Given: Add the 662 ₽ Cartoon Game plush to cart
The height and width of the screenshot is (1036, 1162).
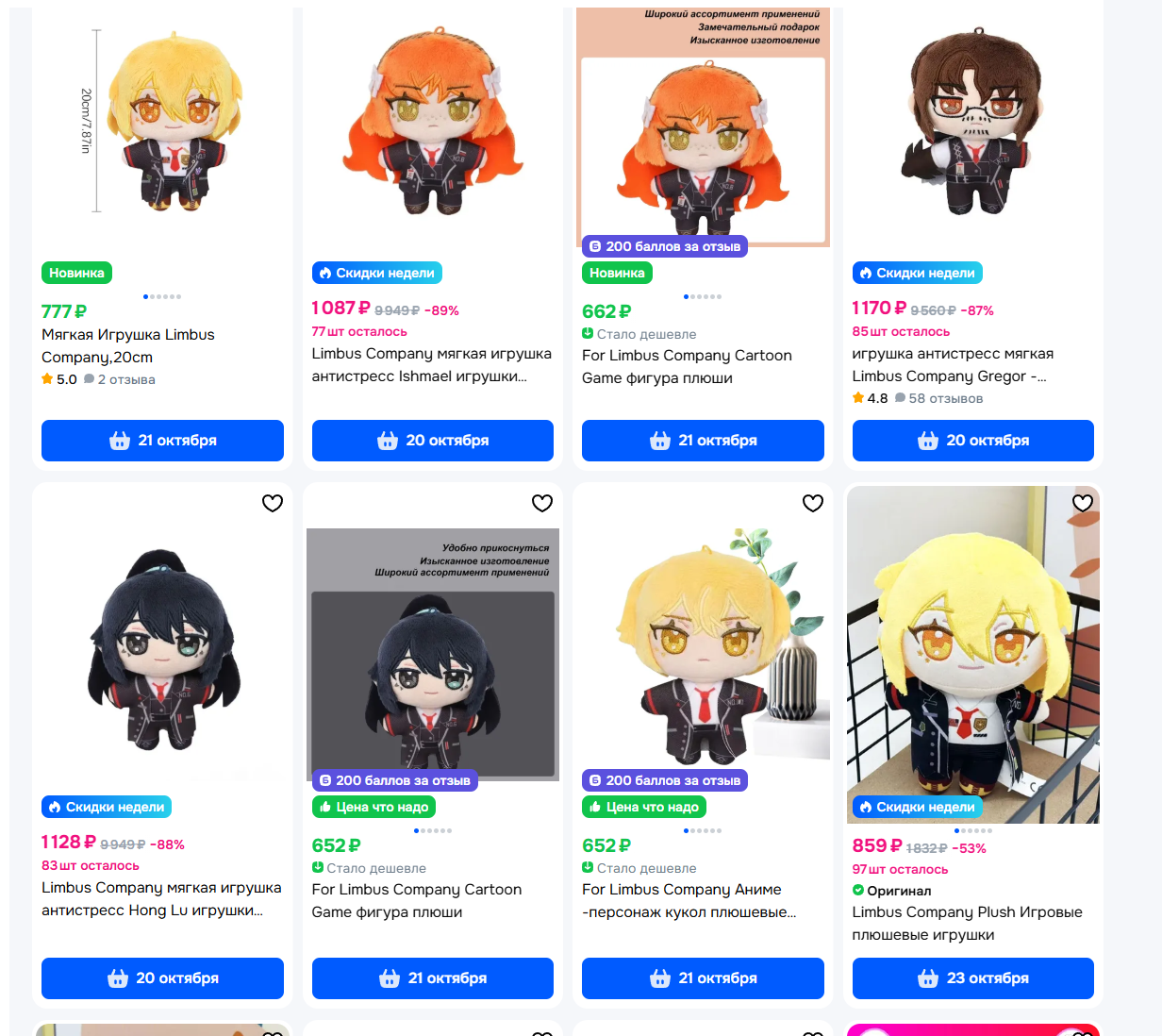Looking at the screenshot, I should (x=703, y=441).
